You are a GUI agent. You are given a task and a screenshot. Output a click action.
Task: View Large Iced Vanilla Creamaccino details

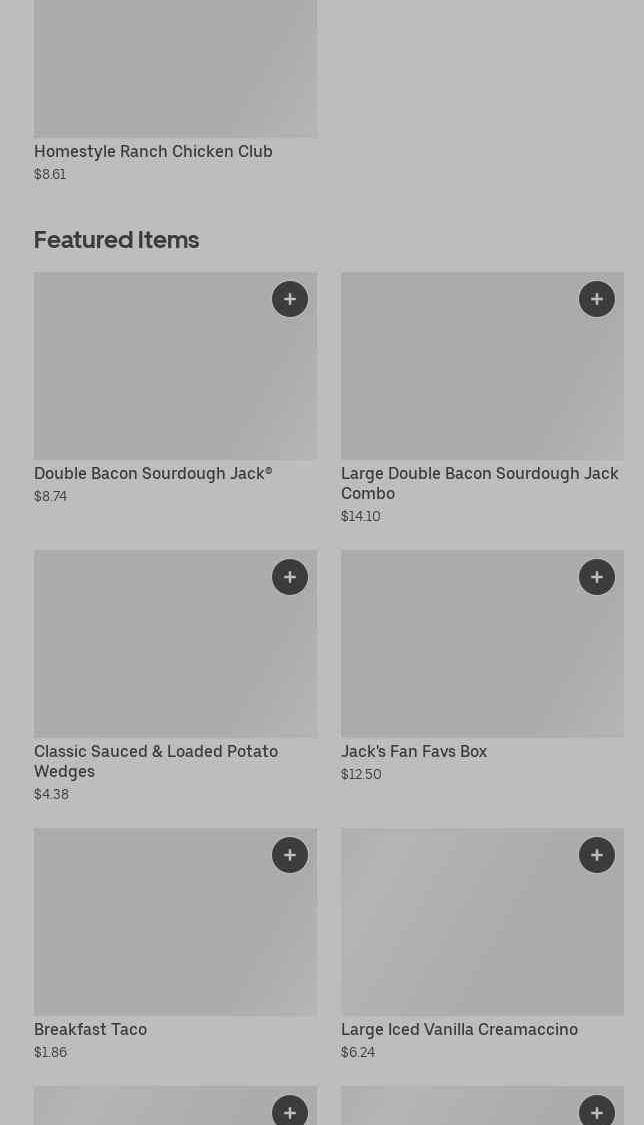pyautogui.click(x=459, y=1029)
